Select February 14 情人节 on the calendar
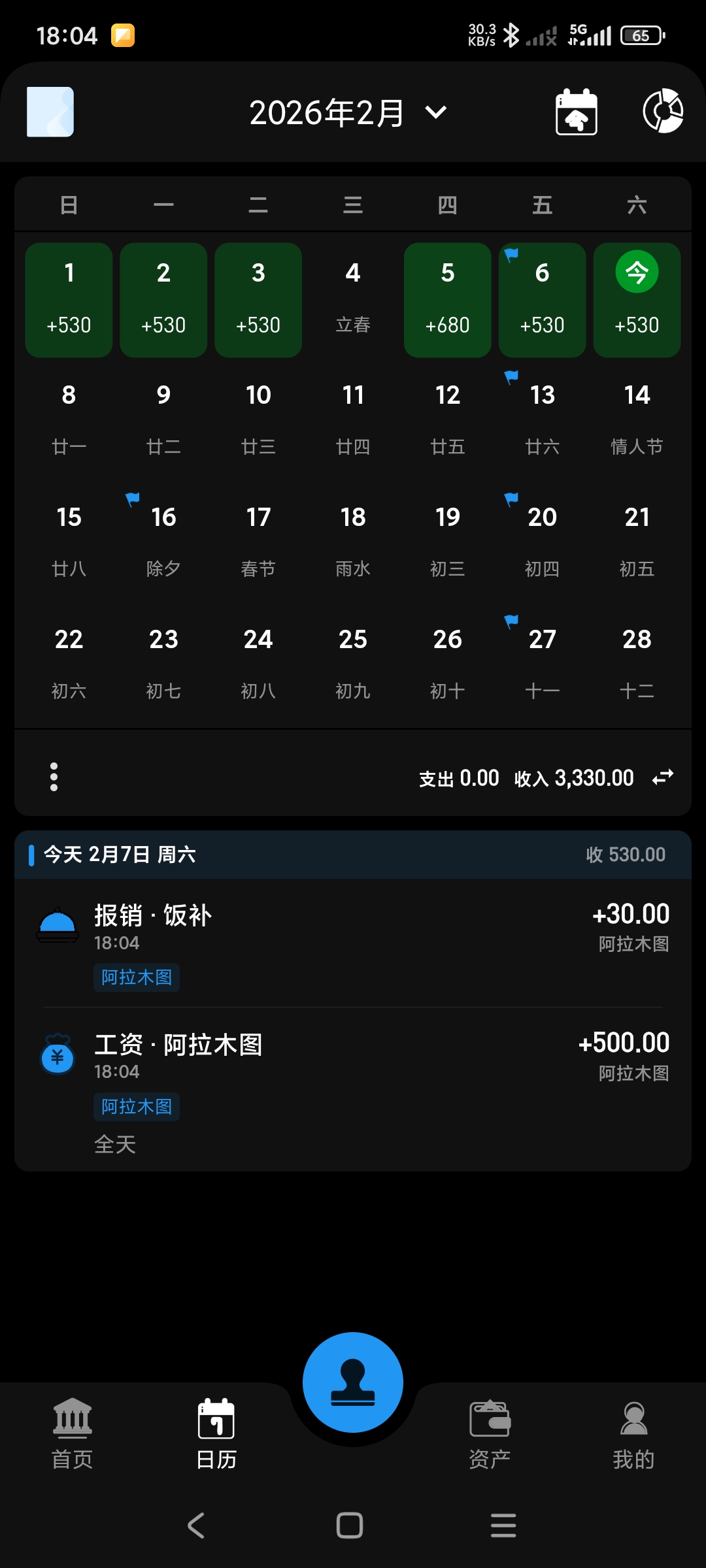The width and height of the screenshot is (706, 1568). [x=637, y=419]
